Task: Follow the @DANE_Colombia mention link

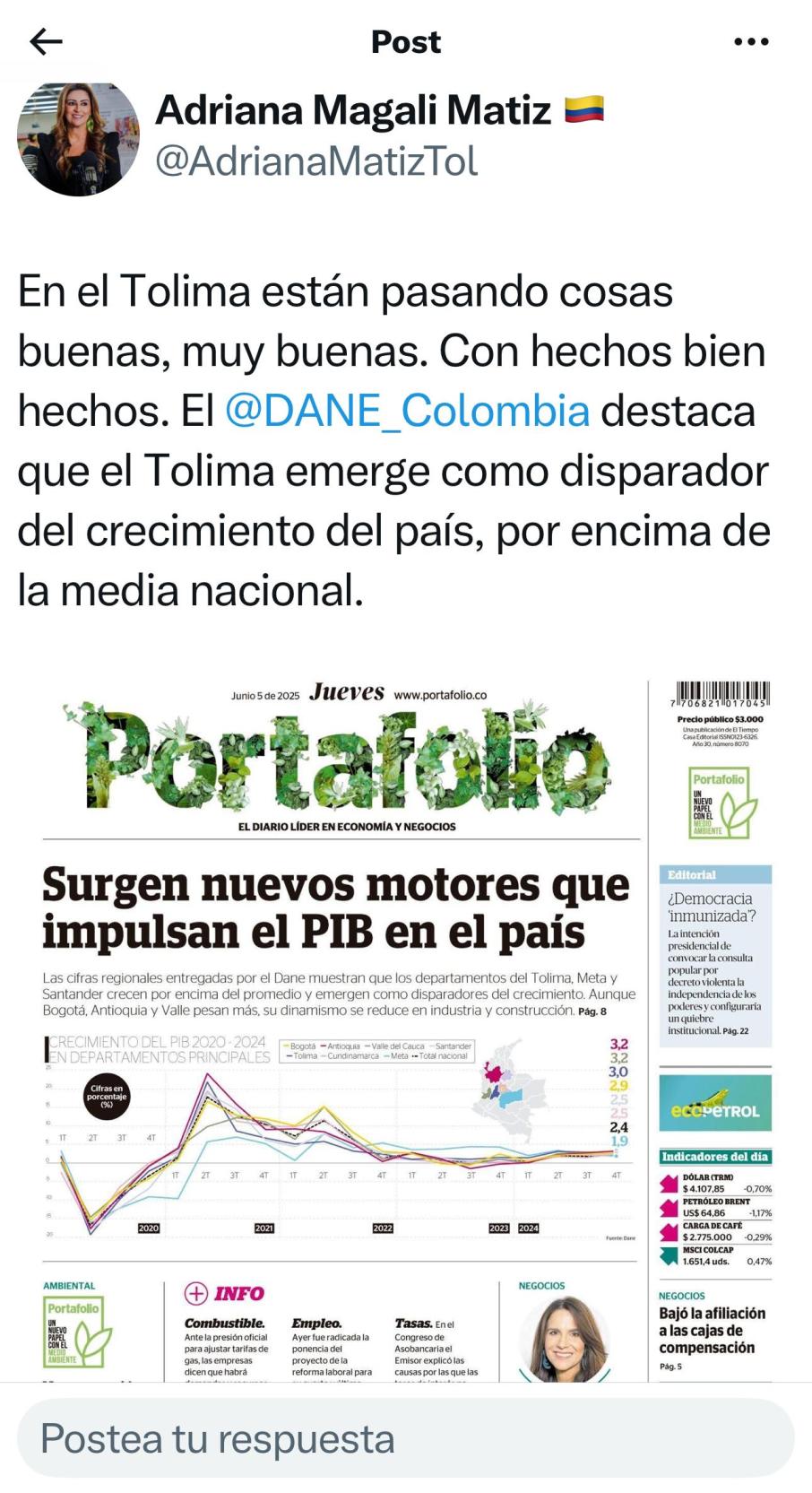Action: coord(407,412)
